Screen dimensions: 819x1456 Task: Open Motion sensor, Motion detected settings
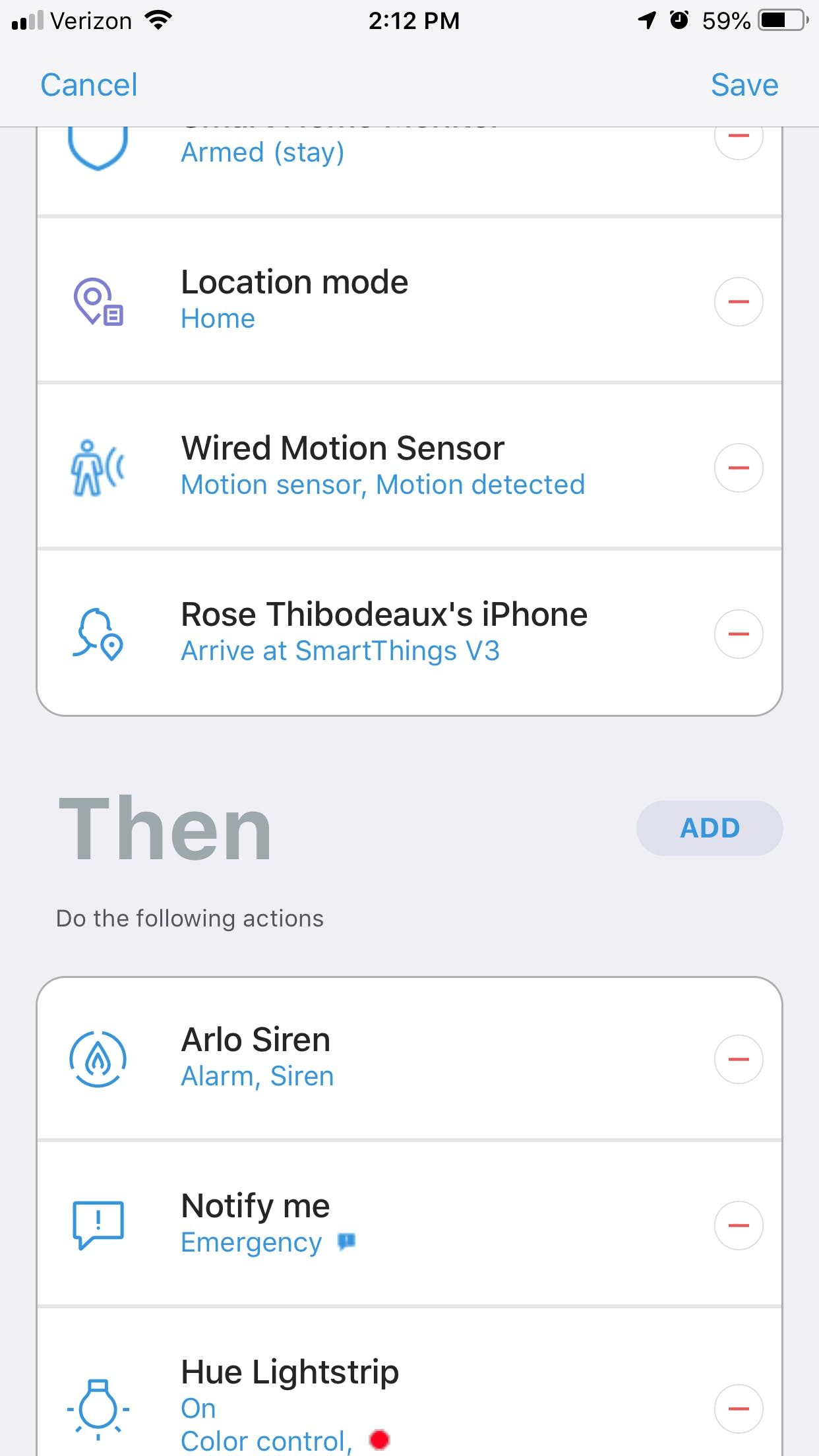tap(382, 484)
